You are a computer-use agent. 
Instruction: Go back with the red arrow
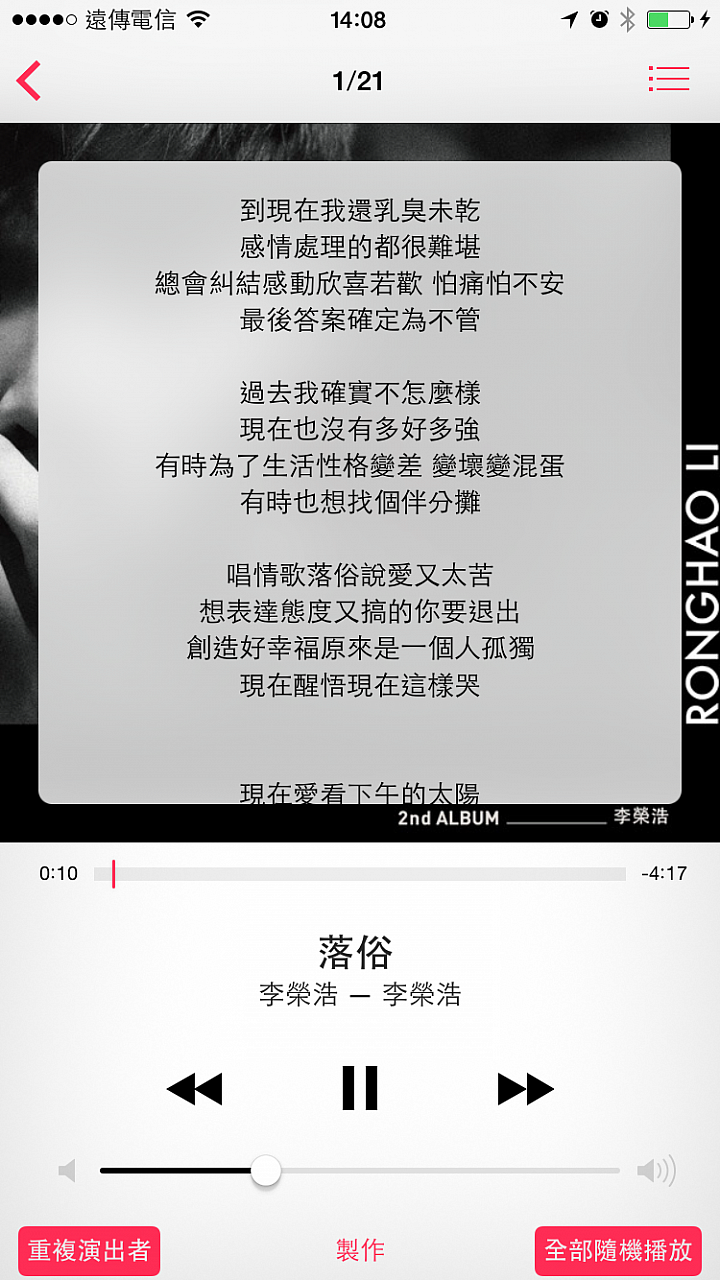click(29, 80)
